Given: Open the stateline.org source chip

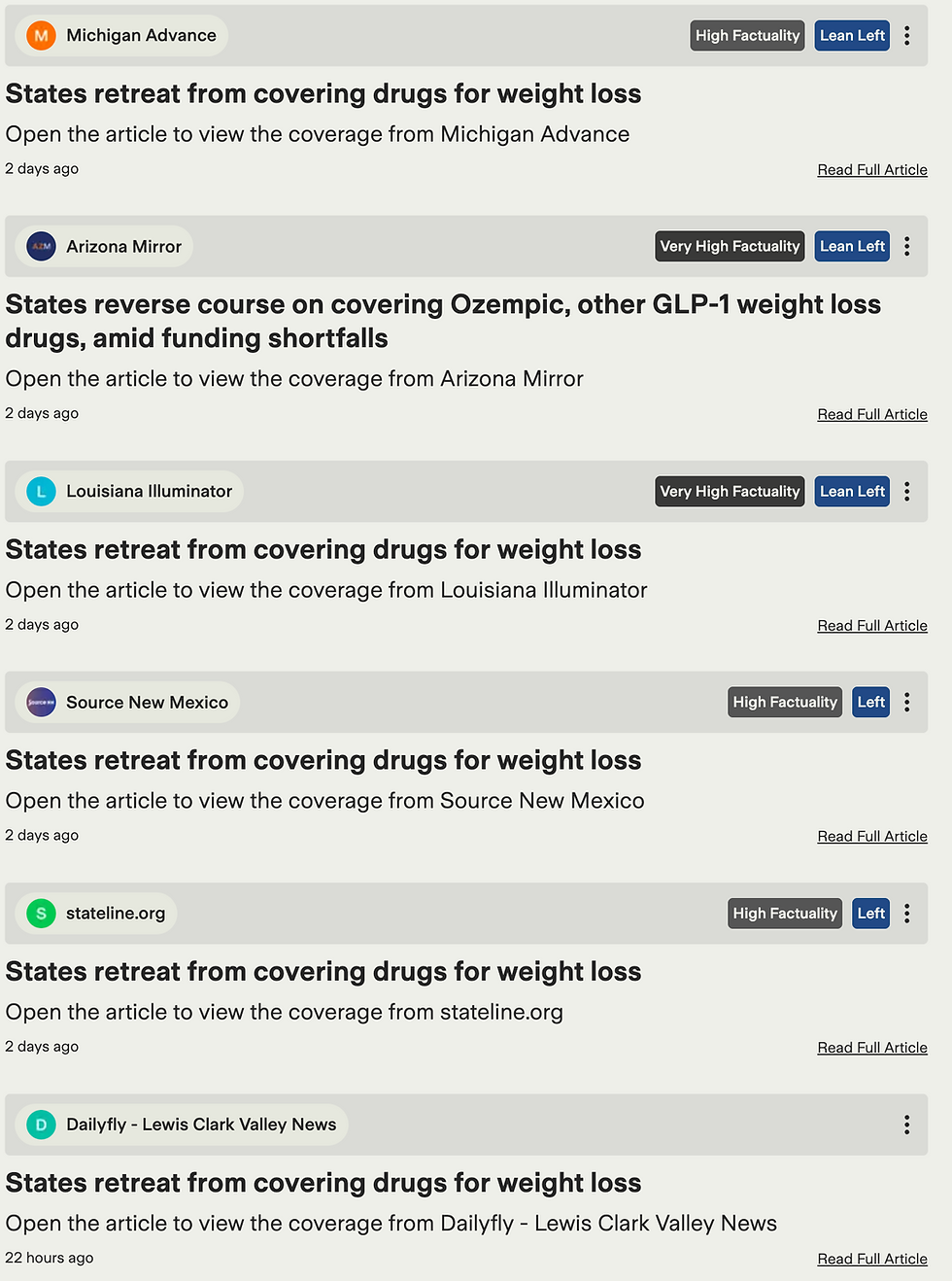Looking at the screenshot, I should click(x=96, y=914).
